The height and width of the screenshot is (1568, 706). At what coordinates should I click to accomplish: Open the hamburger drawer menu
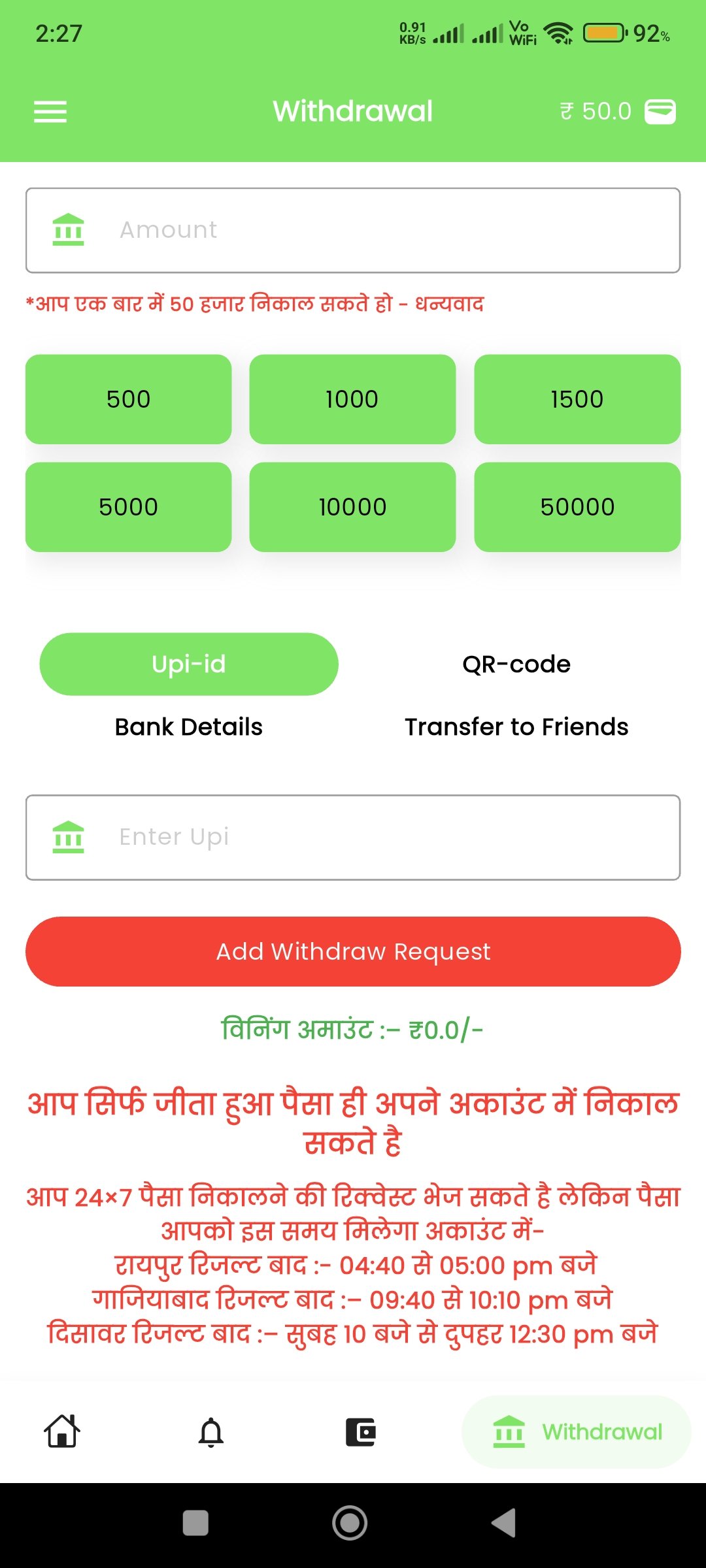click(x=50, y=112)
